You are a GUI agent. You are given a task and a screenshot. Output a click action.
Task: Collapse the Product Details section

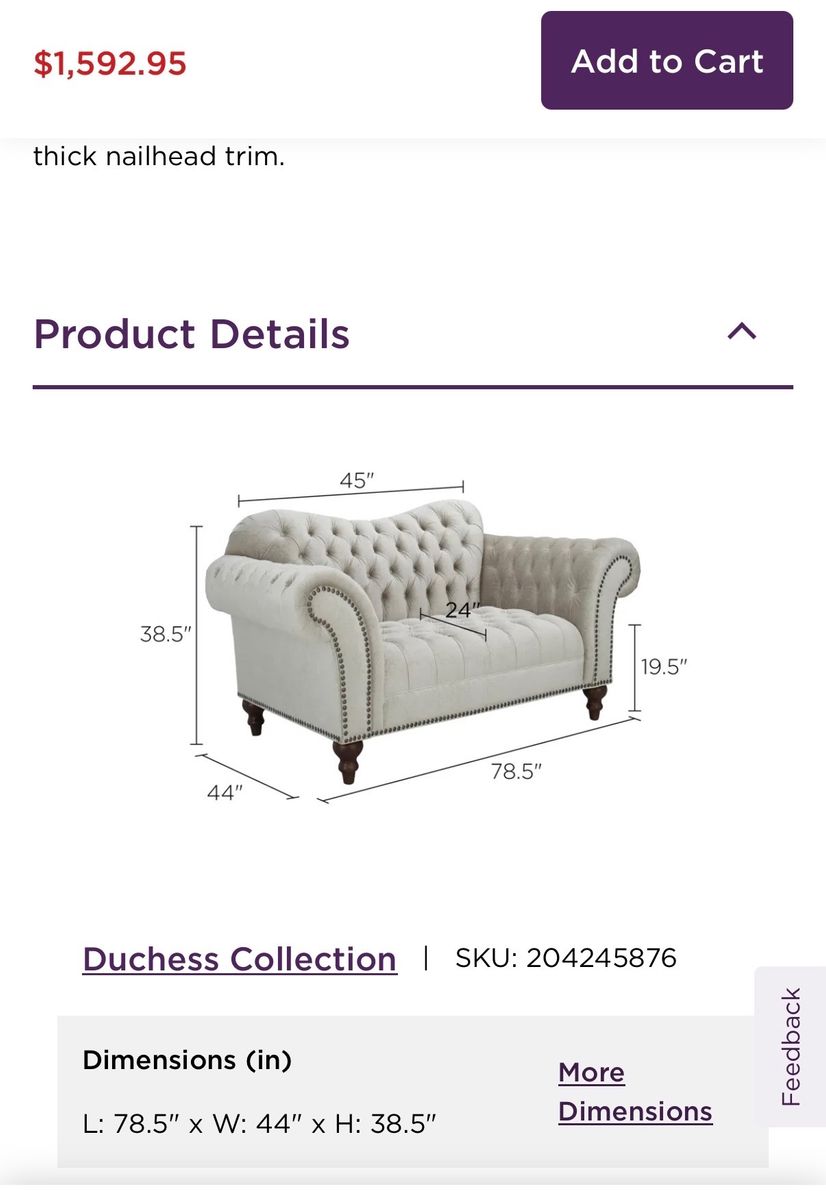click(x=741, y=332)
